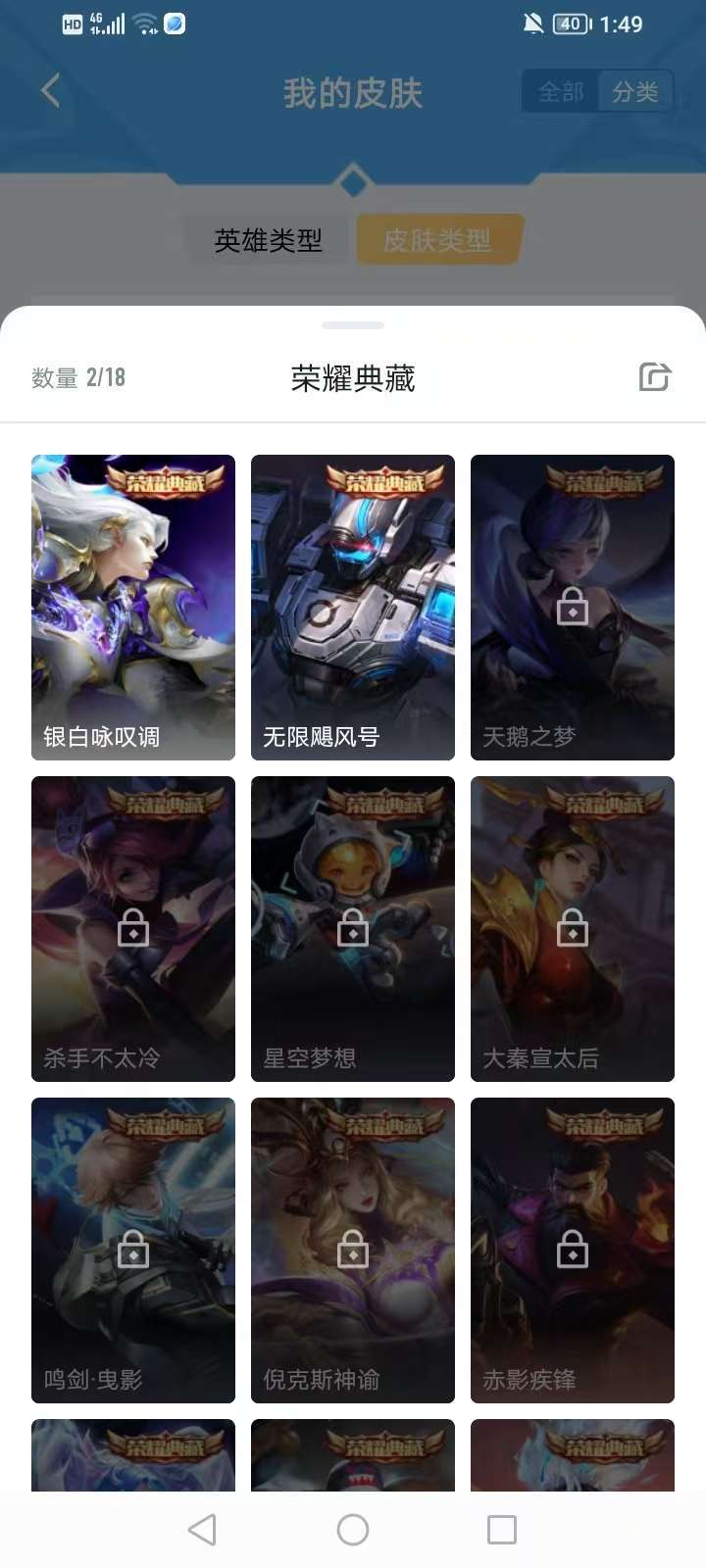Select the 分类 view

635,92
